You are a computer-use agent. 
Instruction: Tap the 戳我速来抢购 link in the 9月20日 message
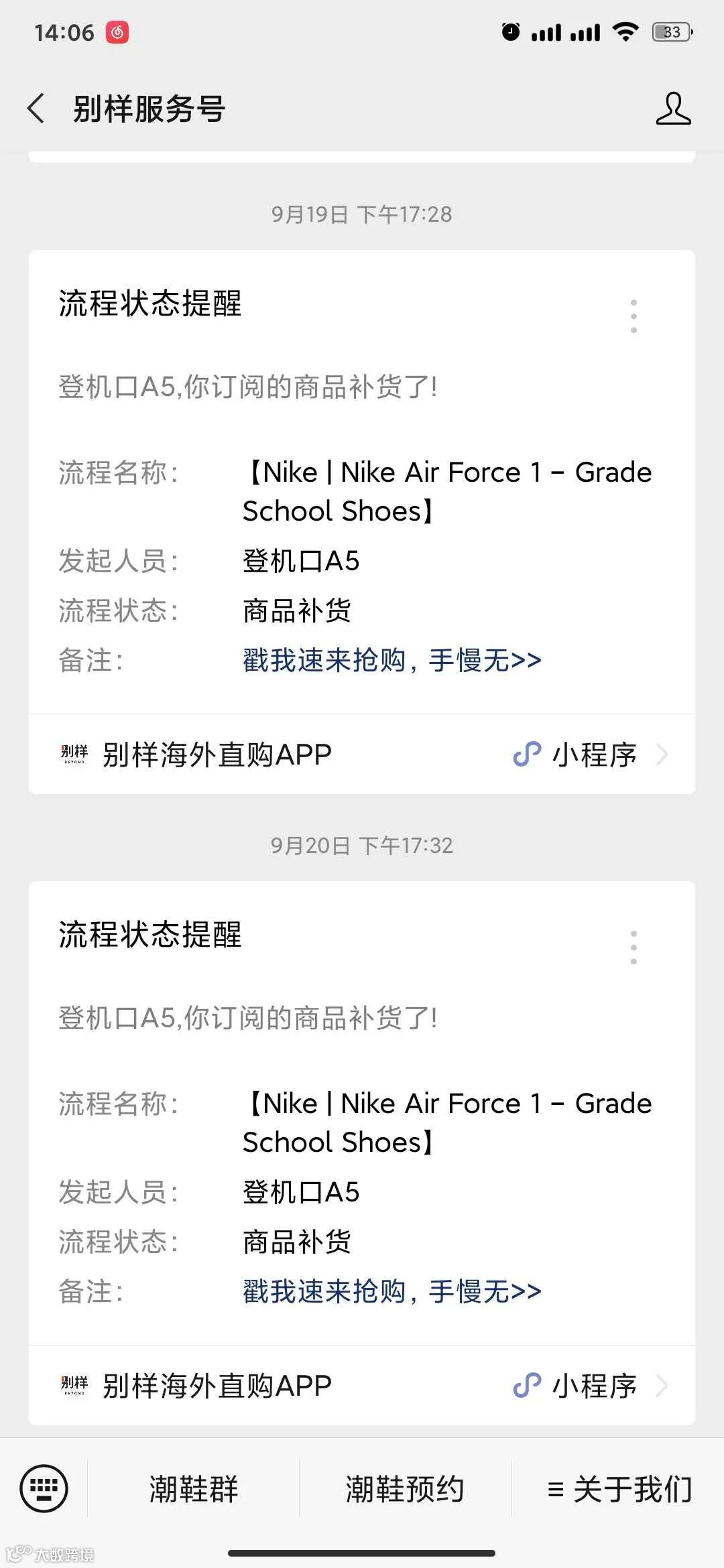coord(391,1292)
